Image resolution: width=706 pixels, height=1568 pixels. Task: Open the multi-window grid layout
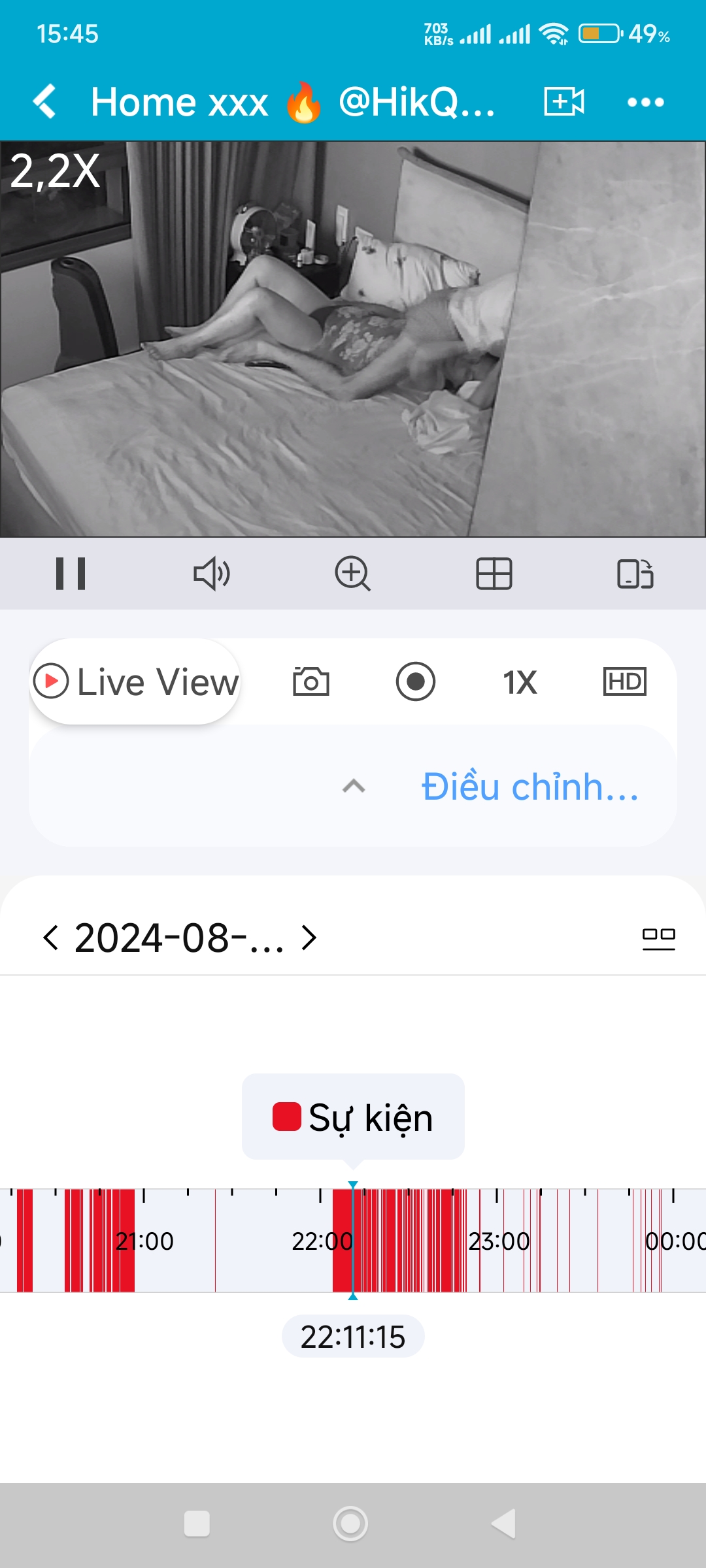[x=494, y=574]
